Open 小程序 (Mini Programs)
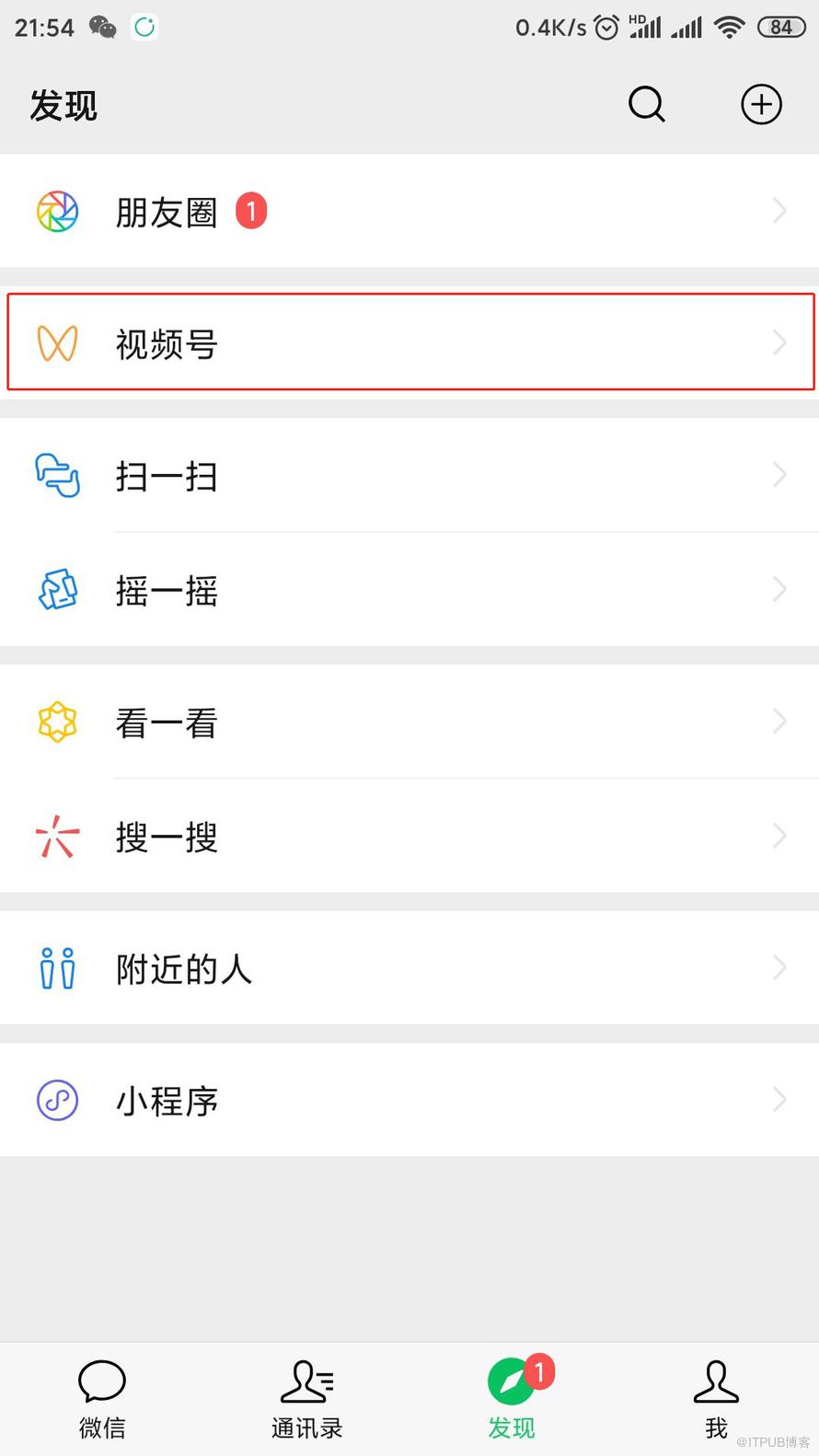 point(409,1100)
